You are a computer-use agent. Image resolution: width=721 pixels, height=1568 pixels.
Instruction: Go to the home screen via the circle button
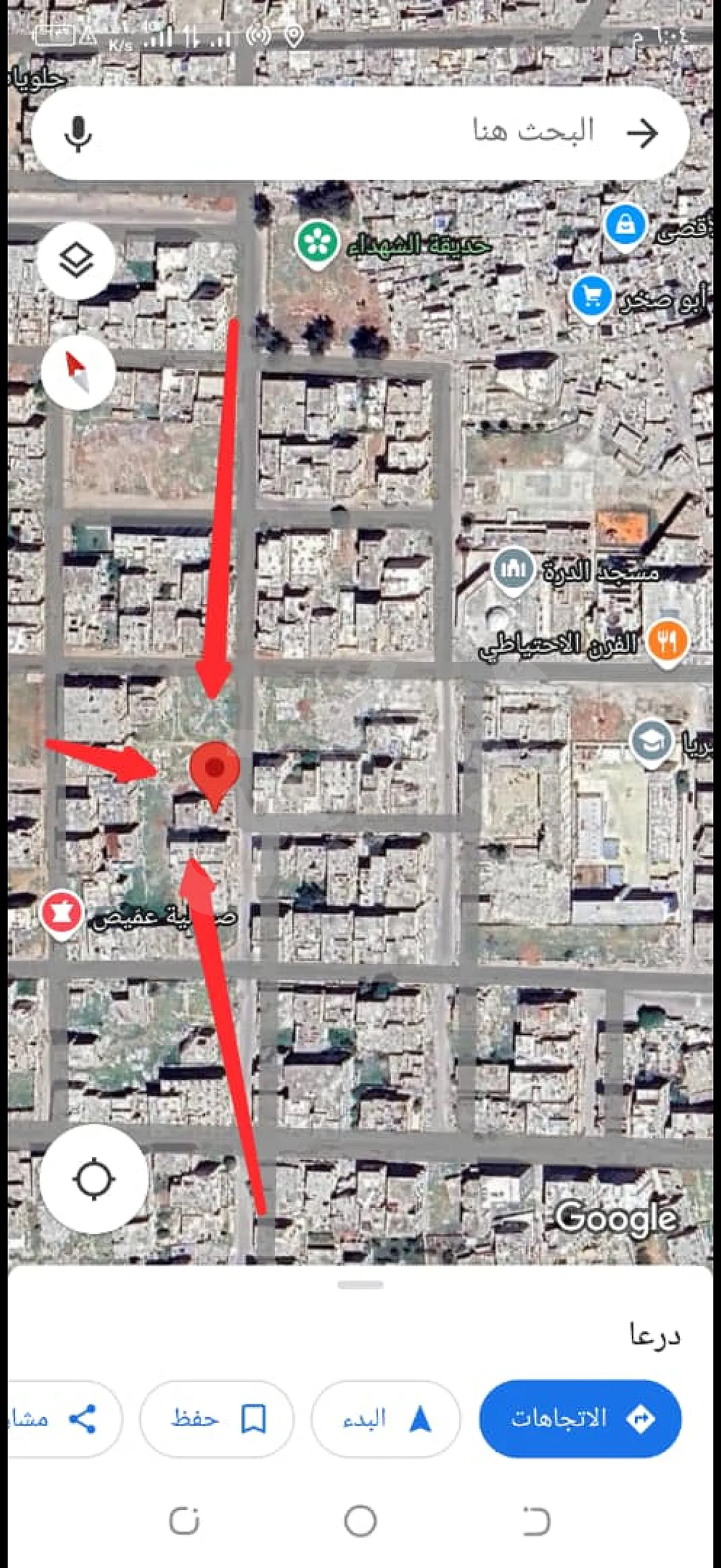pyautogui.click(x=360, y=1520)
